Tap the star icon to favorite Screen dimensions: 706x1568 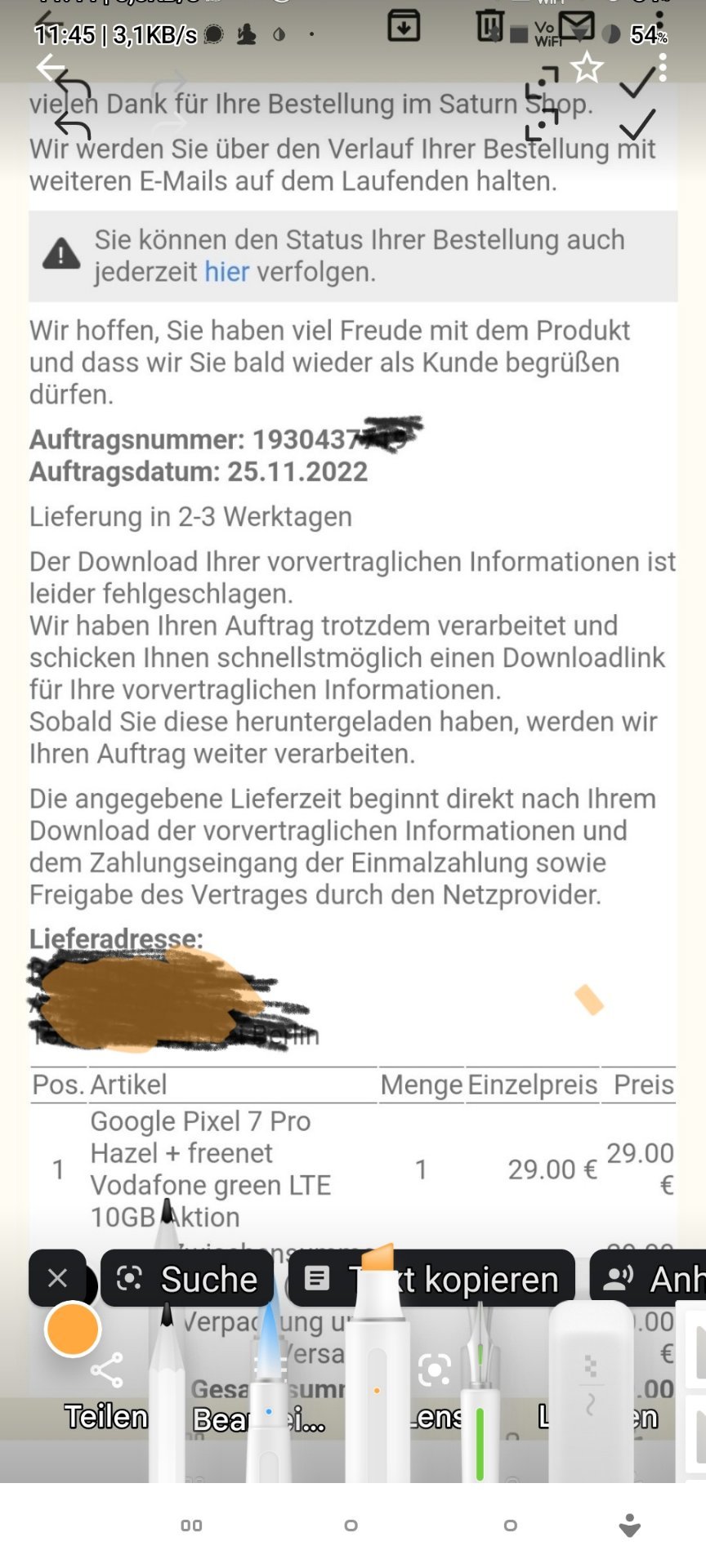[586, 68]
